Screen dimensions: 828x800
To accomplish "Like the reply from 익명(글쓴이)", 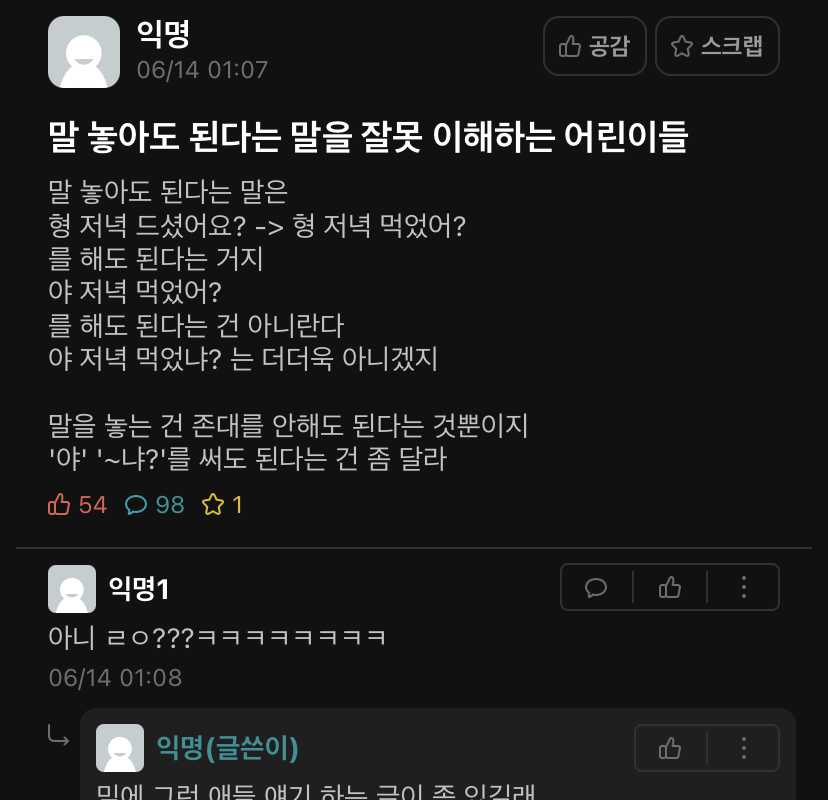I will click(670, 748).
